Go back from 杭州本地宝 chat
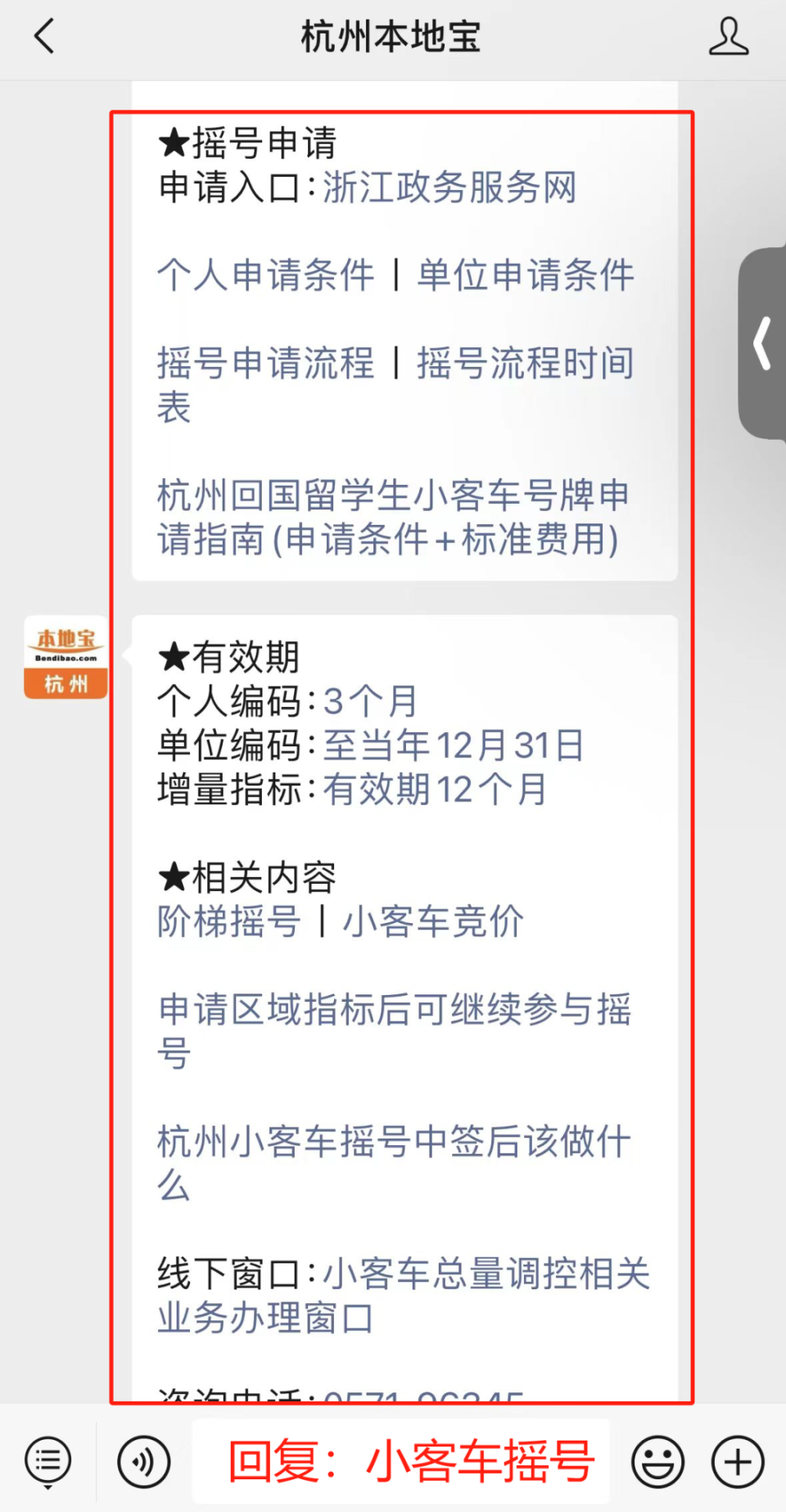This screenshot has width=786, height=1512. point(45,37)
